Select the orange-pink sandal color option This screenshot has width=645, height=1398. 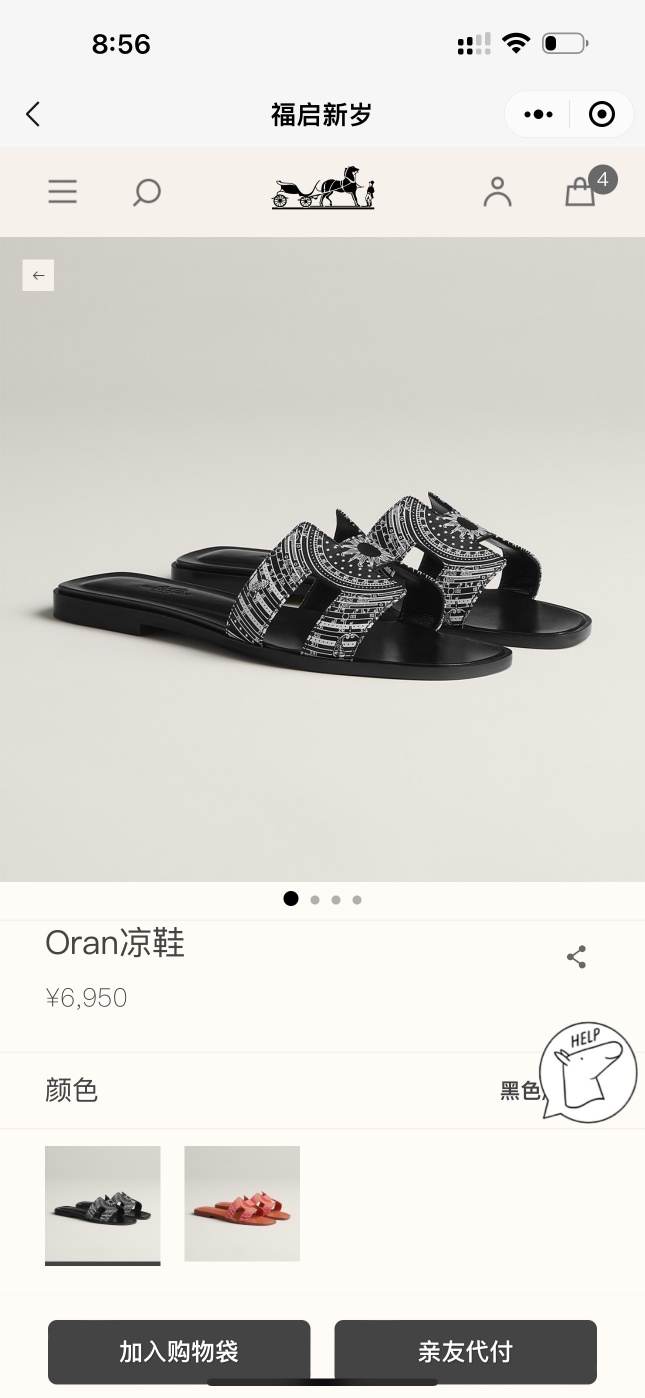[242, 1203]
